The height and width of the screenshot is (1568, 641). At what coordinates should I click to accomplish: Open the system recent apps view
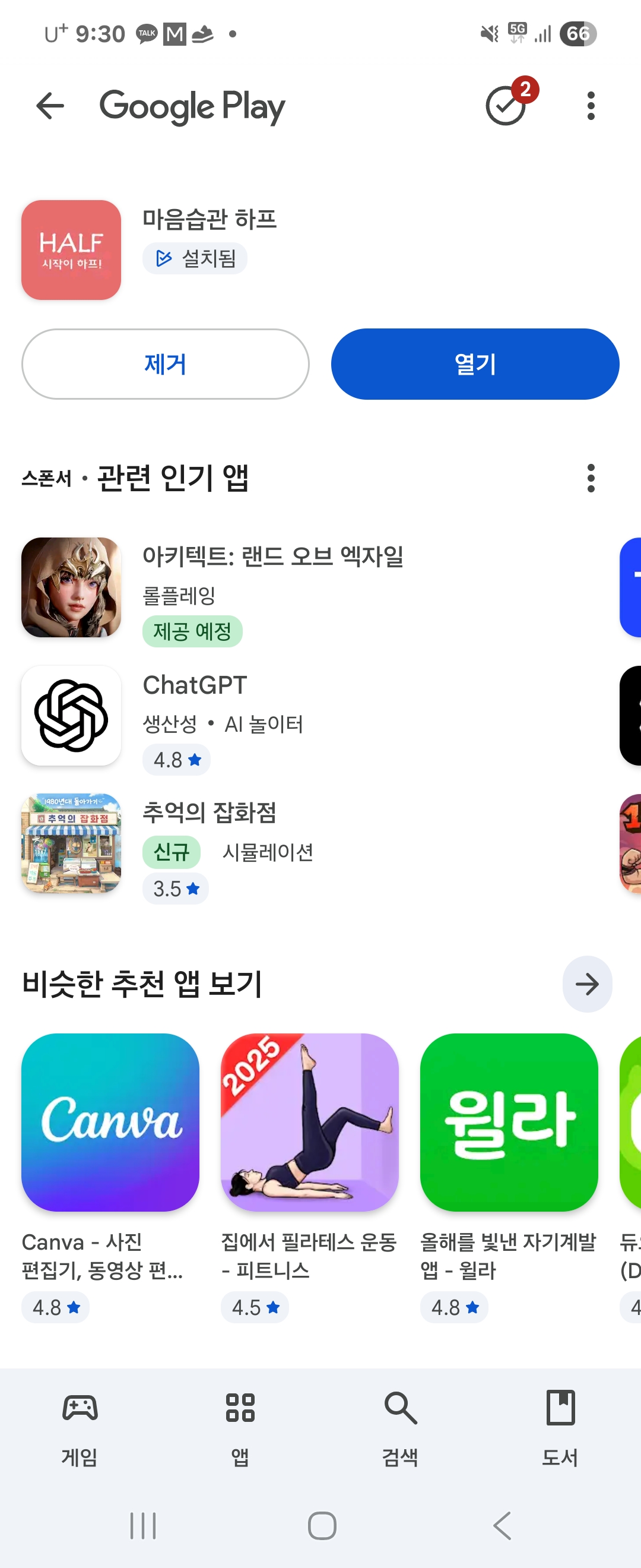144,1525
